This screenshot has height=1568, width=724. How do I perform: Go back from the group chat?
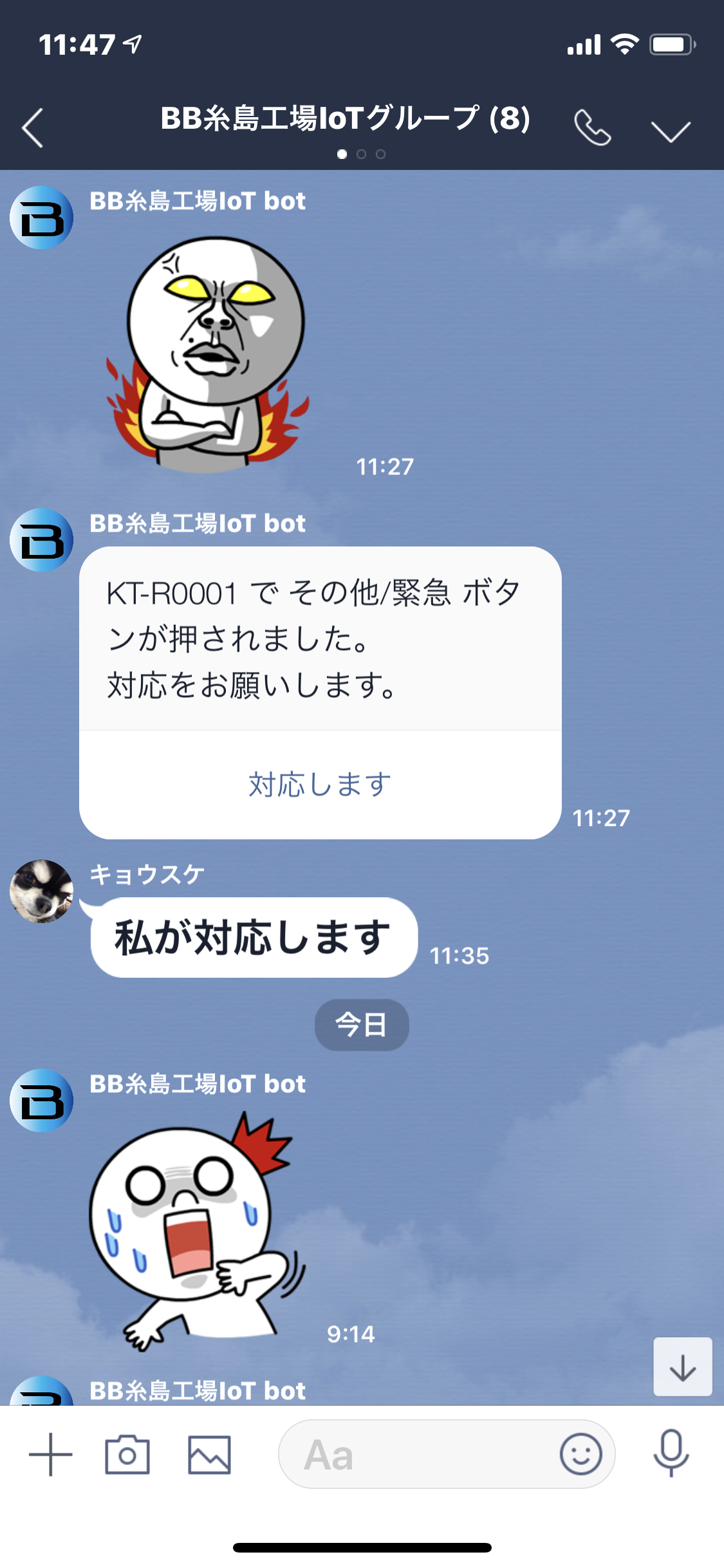click(32, 128)
